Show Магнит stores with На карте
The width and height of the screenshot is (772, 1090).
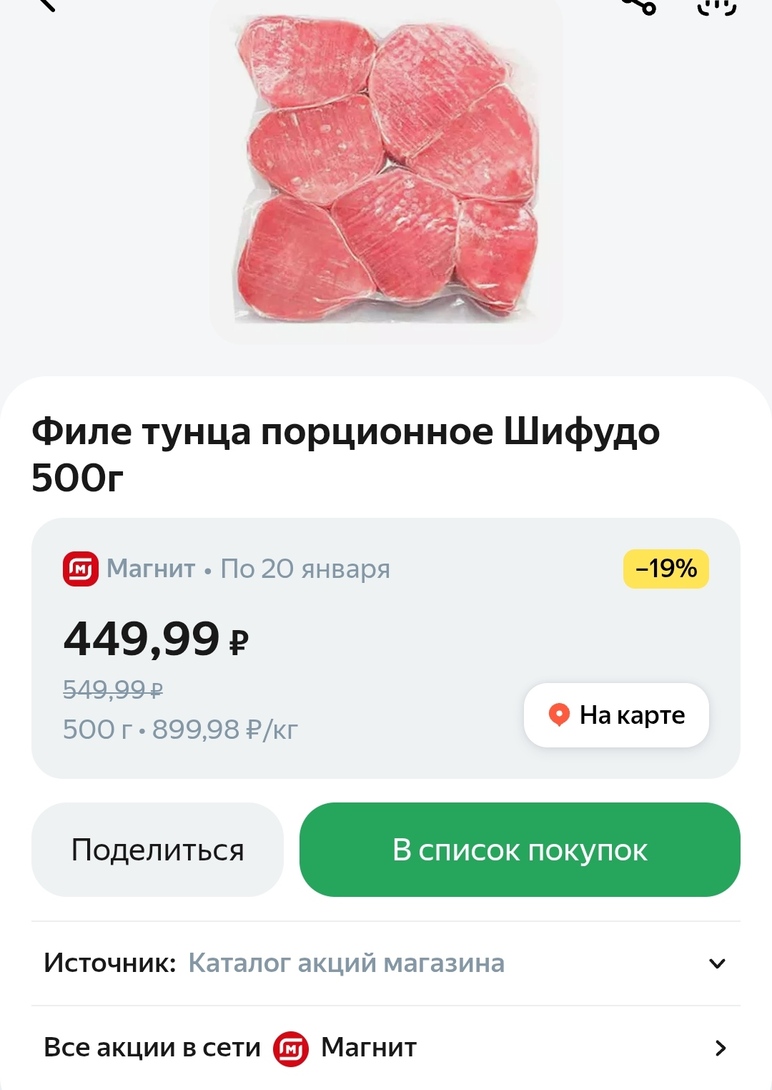[616, 715]
